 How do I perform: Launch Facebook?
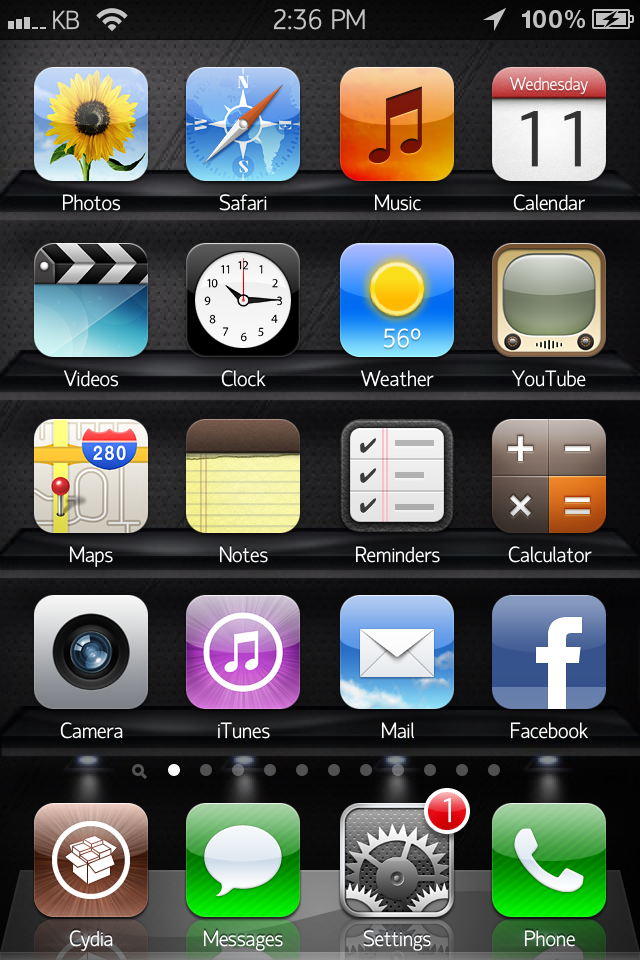549,653
